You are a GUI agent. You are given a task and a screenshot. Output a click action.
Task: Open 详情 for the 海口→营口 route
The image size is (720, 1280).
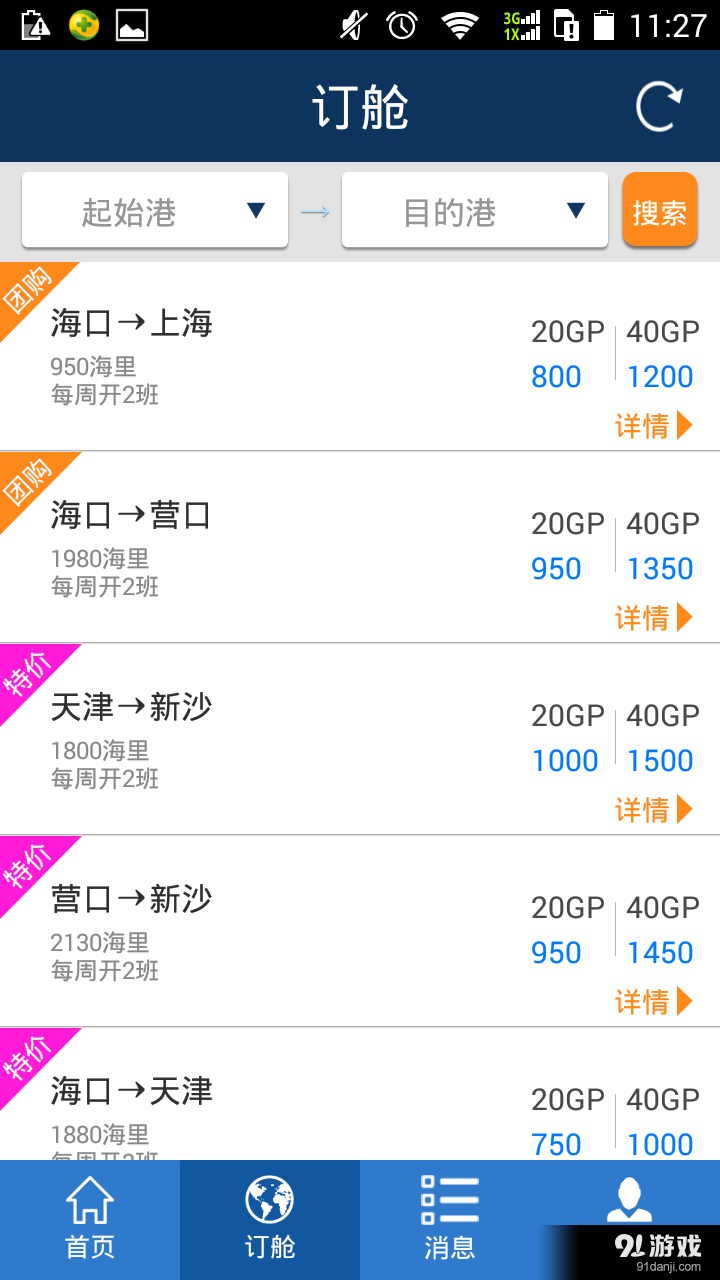652,618
